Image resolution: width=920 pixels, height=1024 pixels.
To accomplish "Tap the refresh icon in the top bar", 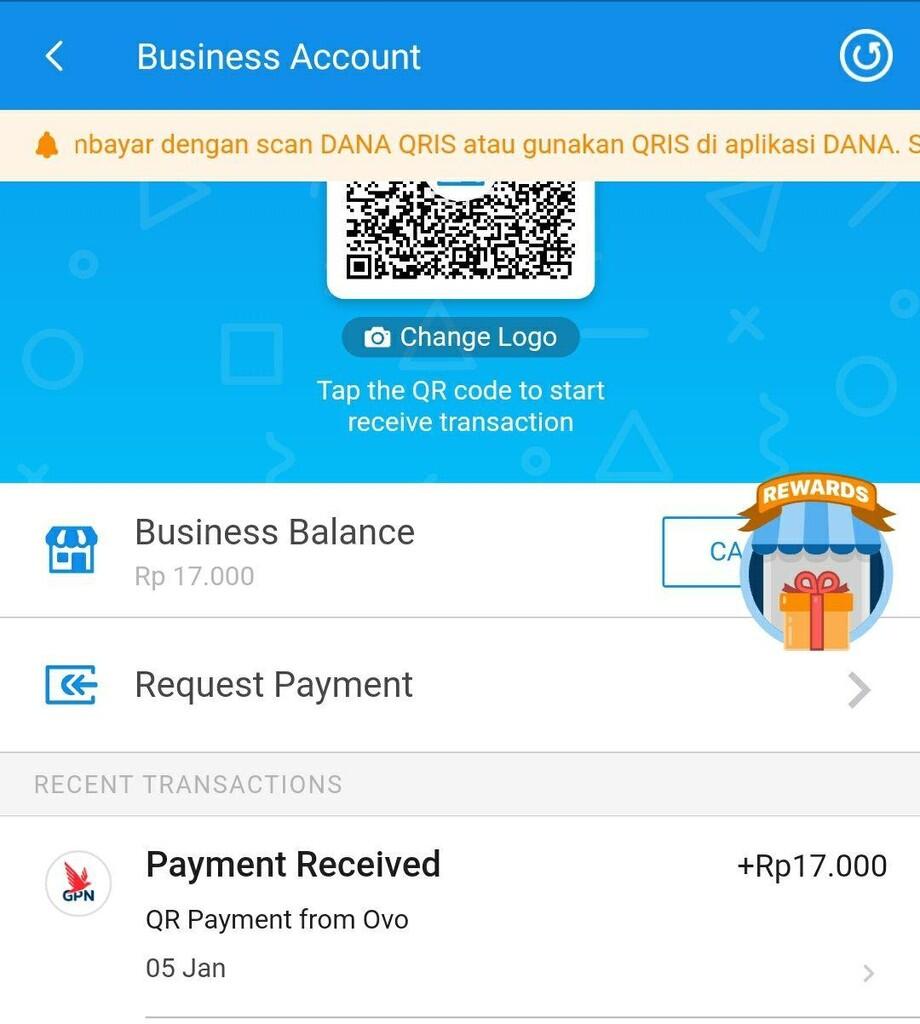I will [x=865, y=56].
